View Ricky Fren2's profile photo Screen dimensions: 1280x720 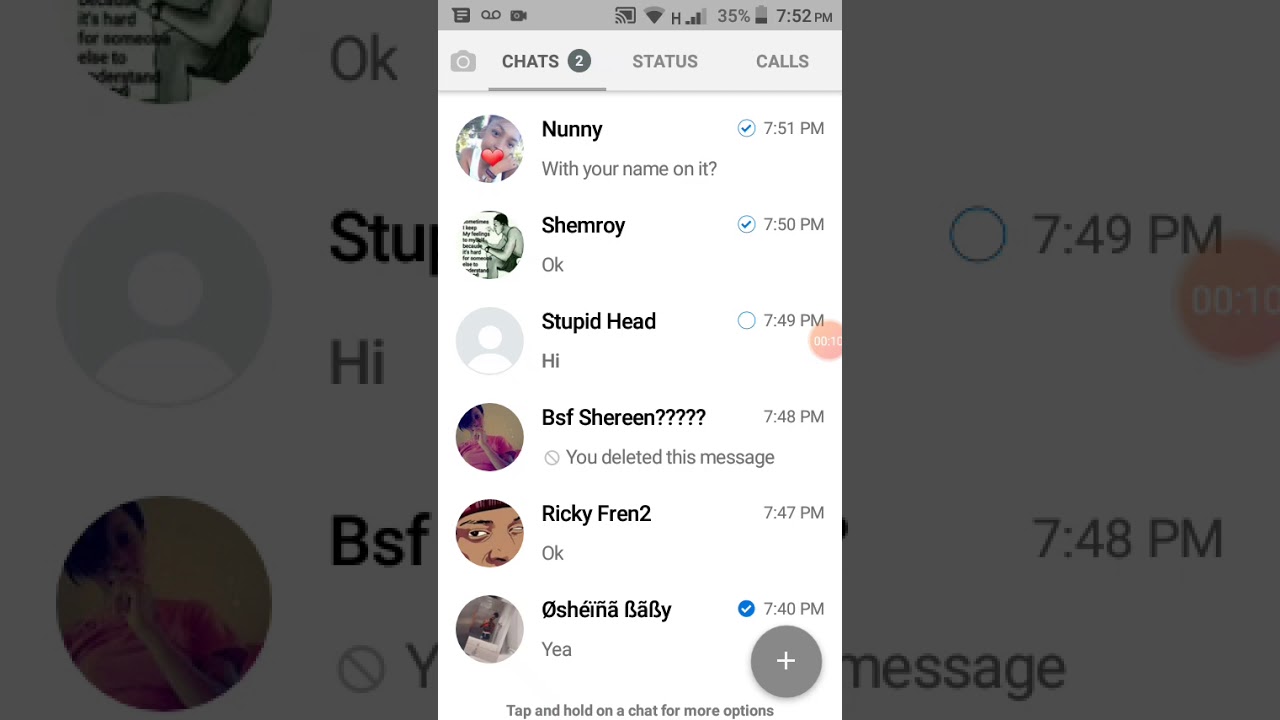pyautogui.click(x=490, y=533)
